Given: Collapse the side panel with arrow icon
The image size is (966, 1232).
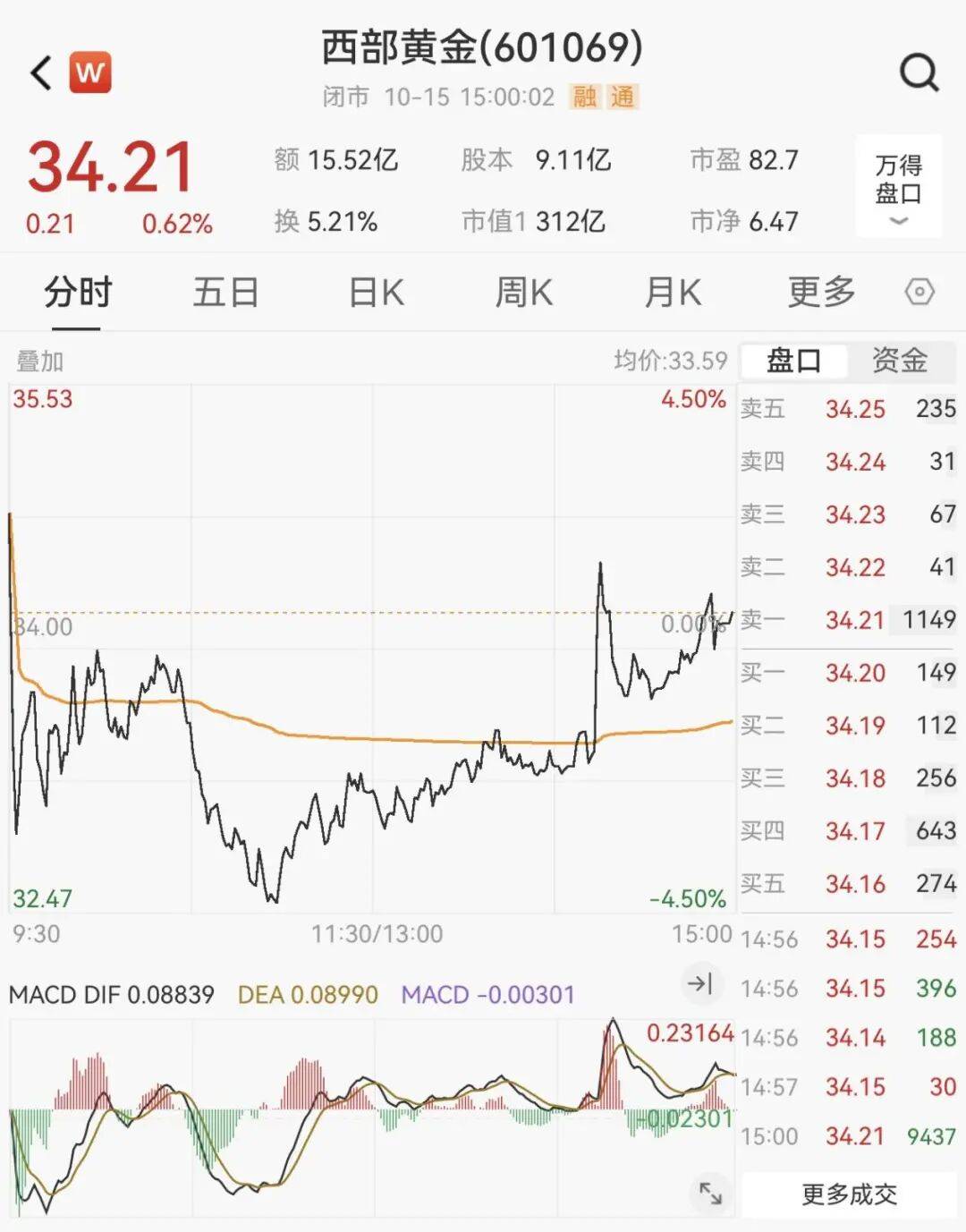Looking at the screenshot, I should tap(699, 983).
